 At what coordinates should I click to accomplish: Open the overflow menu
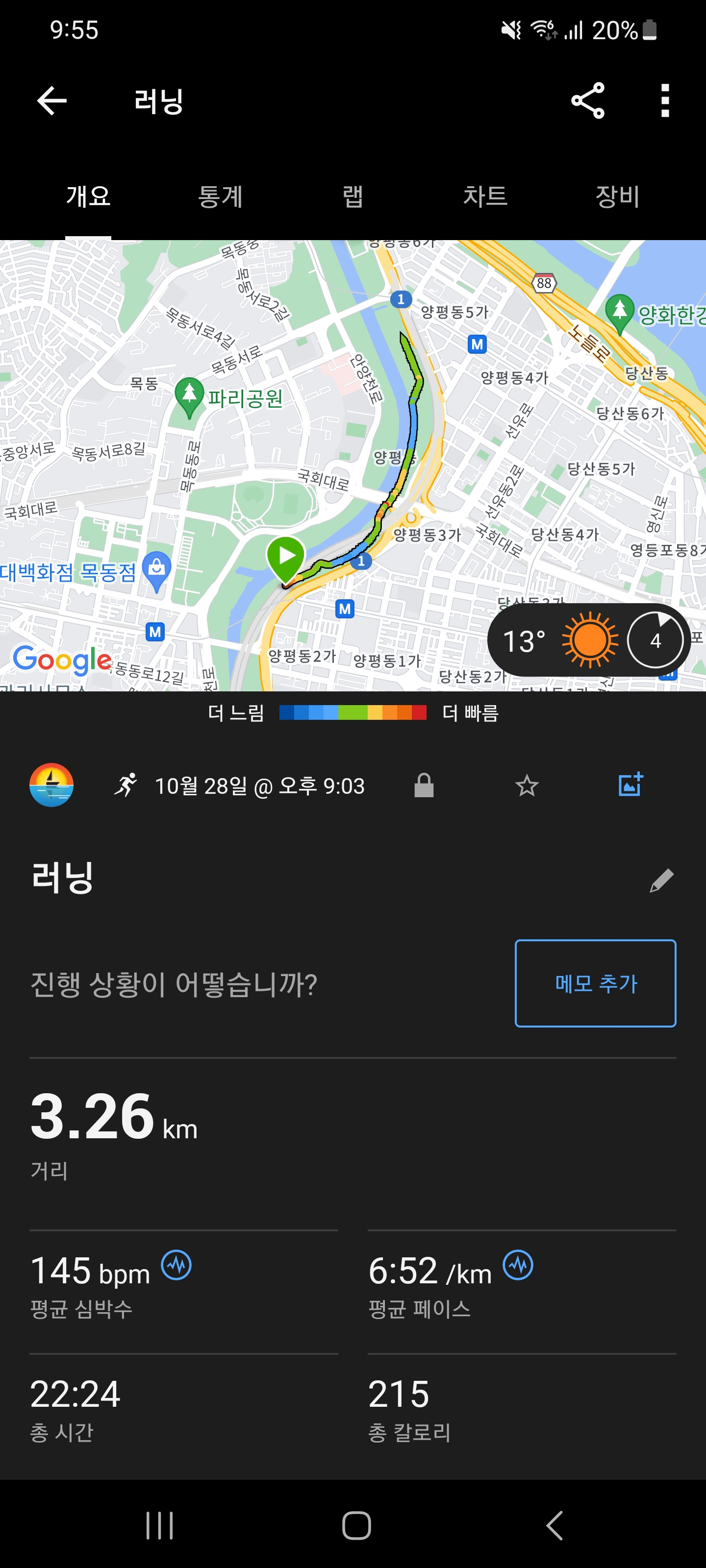[665, 100]
